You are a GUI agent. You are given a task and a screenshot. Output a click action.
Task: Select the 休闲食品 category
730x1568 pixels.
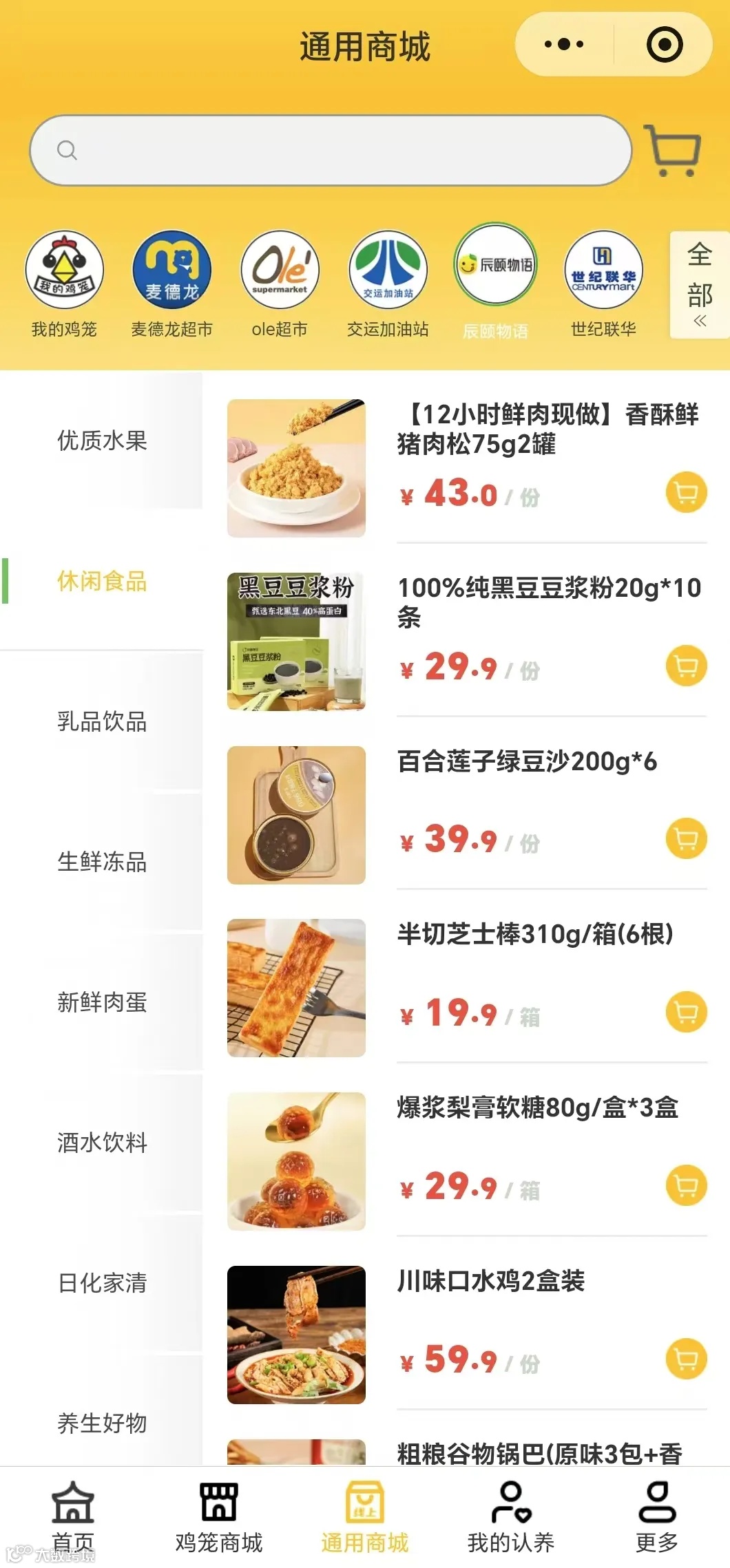tap(102, 582)
